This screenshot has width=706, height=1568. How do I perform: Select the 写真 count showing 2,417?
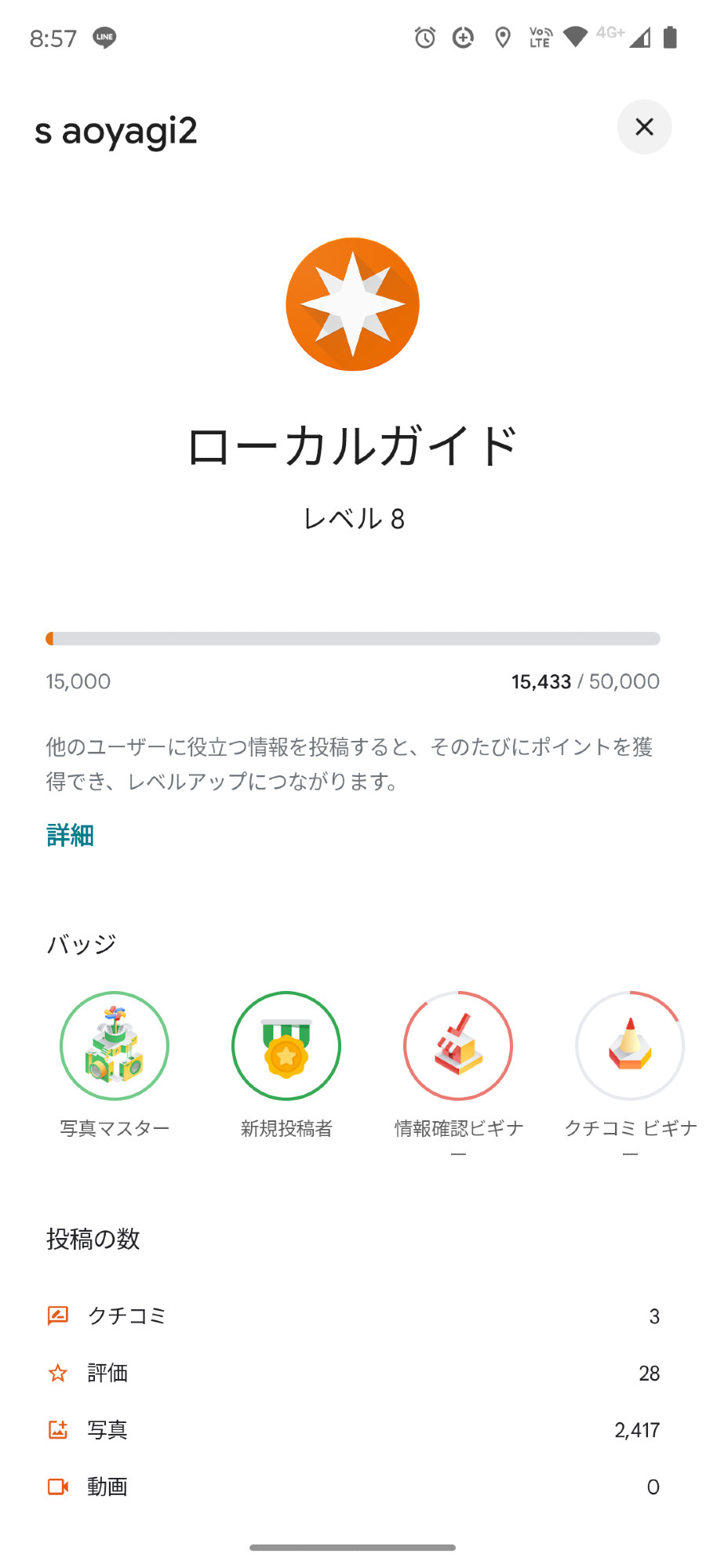(x=636, y=1429)
